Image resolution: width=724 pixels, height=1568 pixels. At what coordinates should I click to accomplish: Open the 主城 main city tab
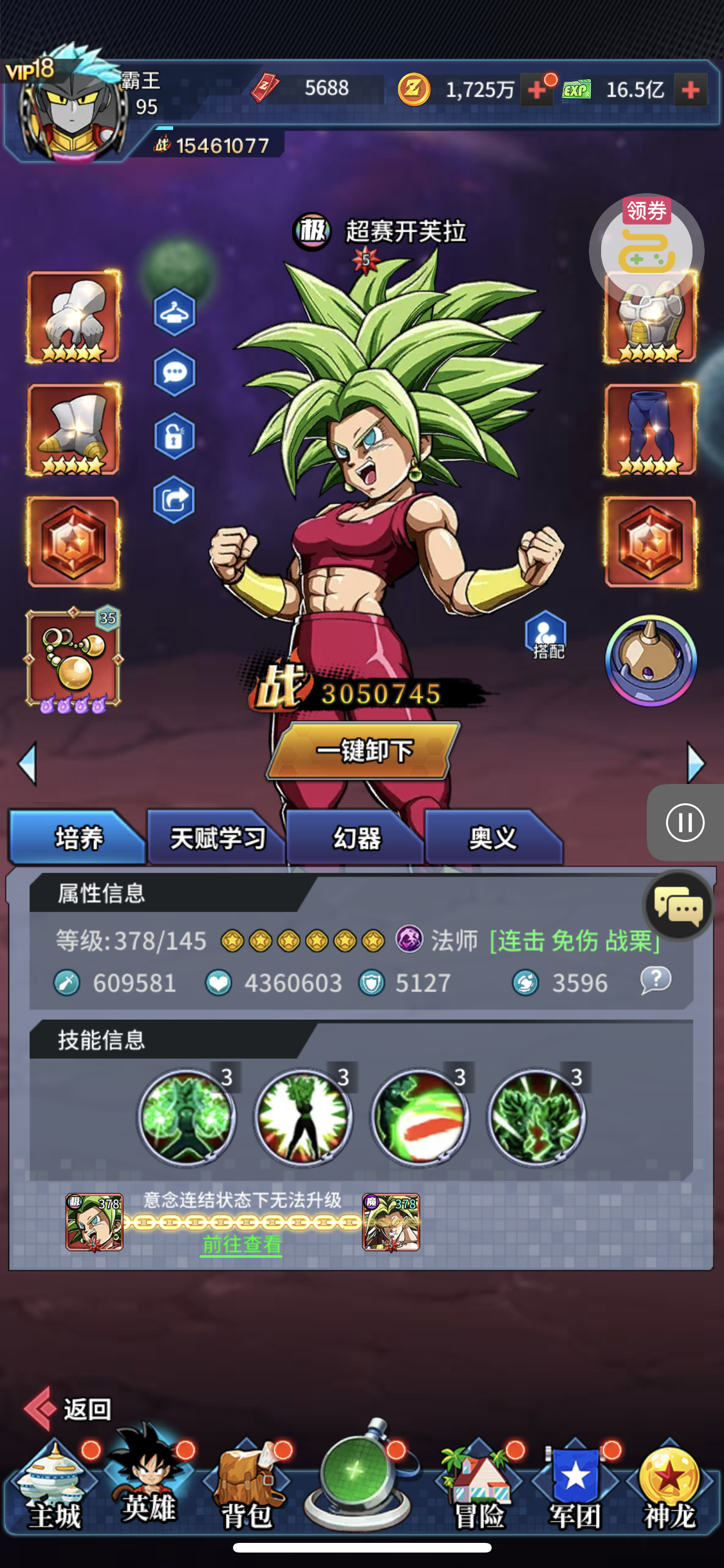(55, 1493)
